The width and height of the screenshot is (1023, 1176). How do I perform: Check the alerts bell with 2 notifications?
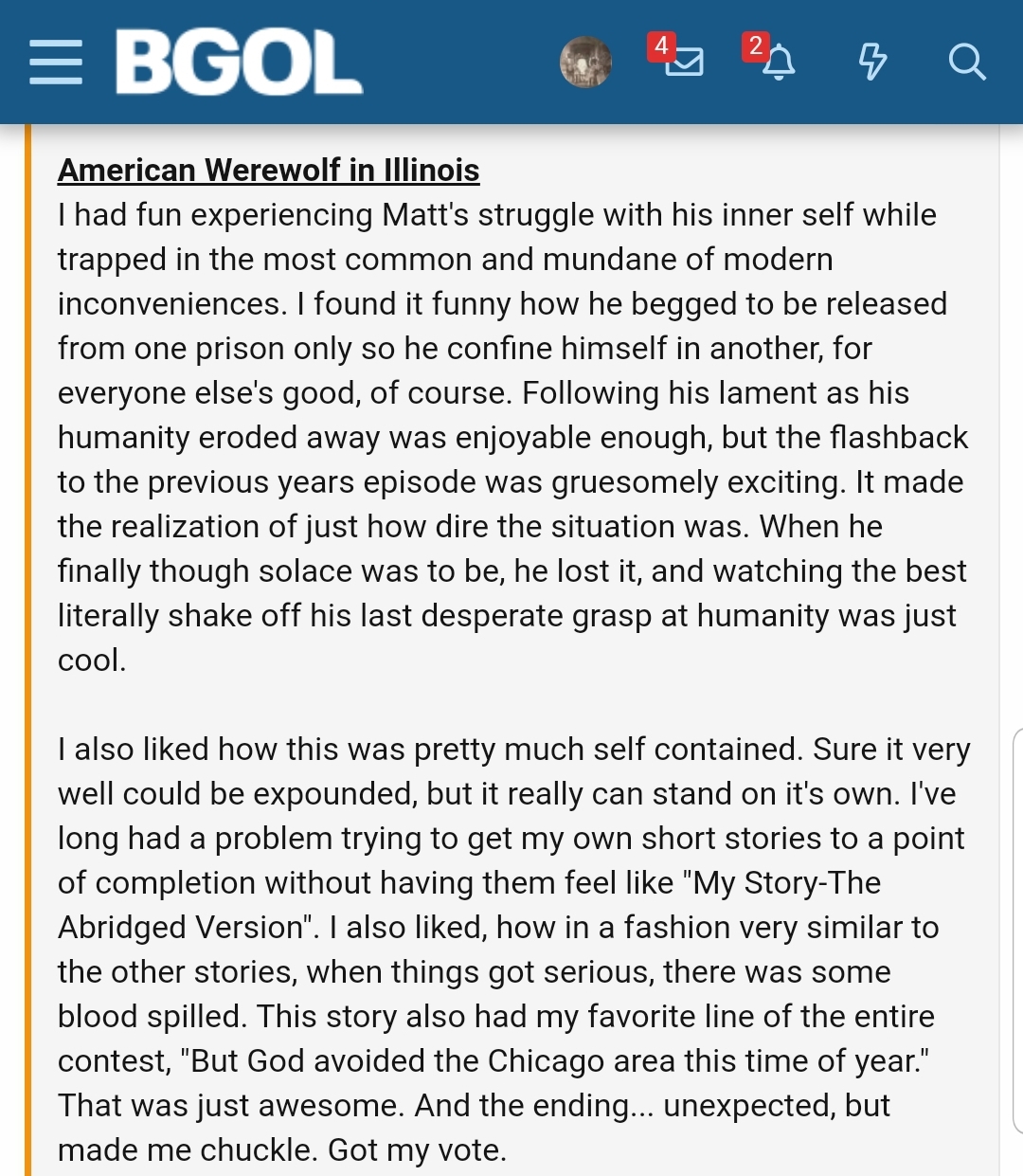pyautogui.click(x=778, y=63)
